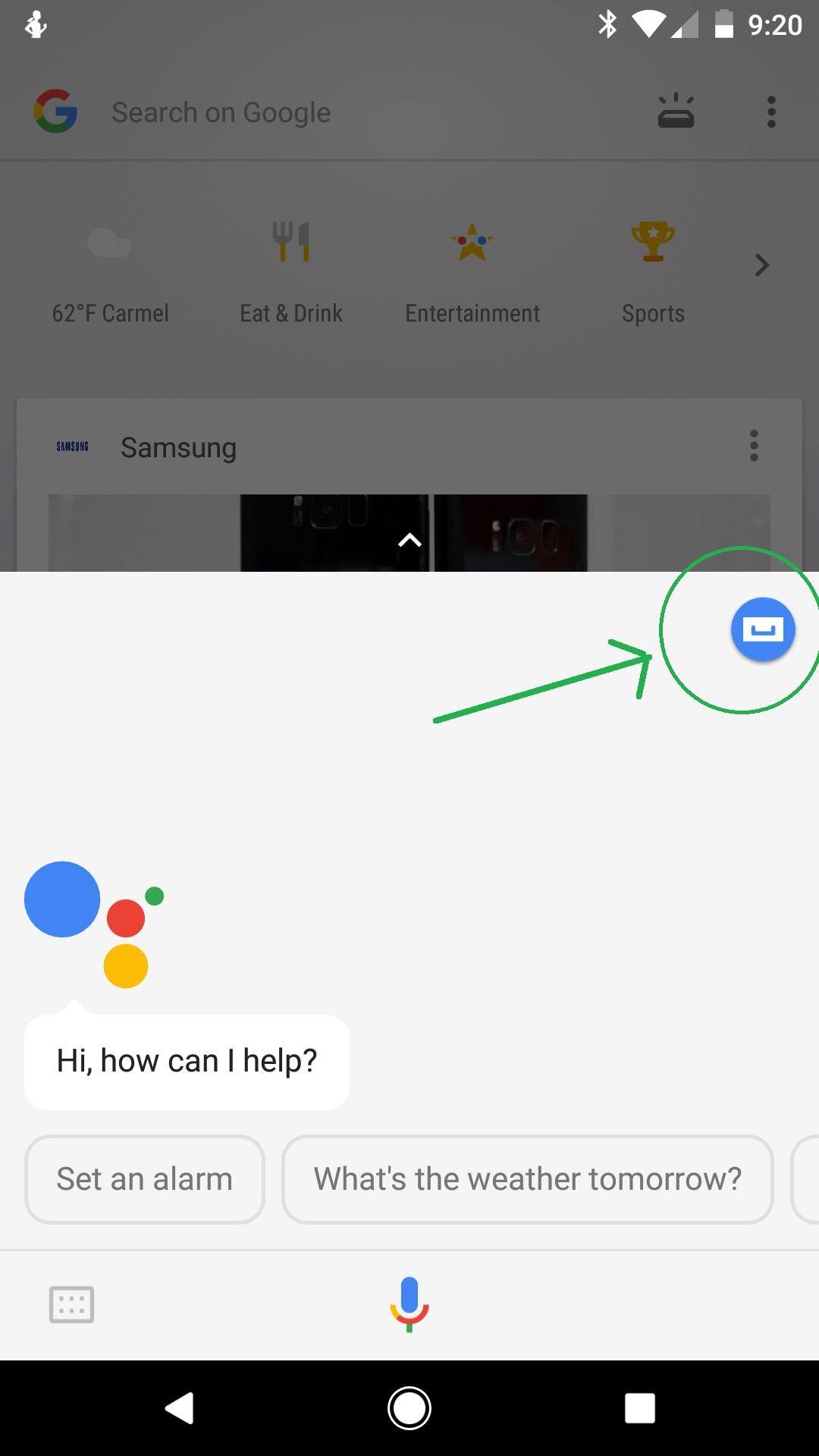Viewport: 819px width, 1456px height.
Task: Tap the microphone to speak
Action: point(409,1303)
